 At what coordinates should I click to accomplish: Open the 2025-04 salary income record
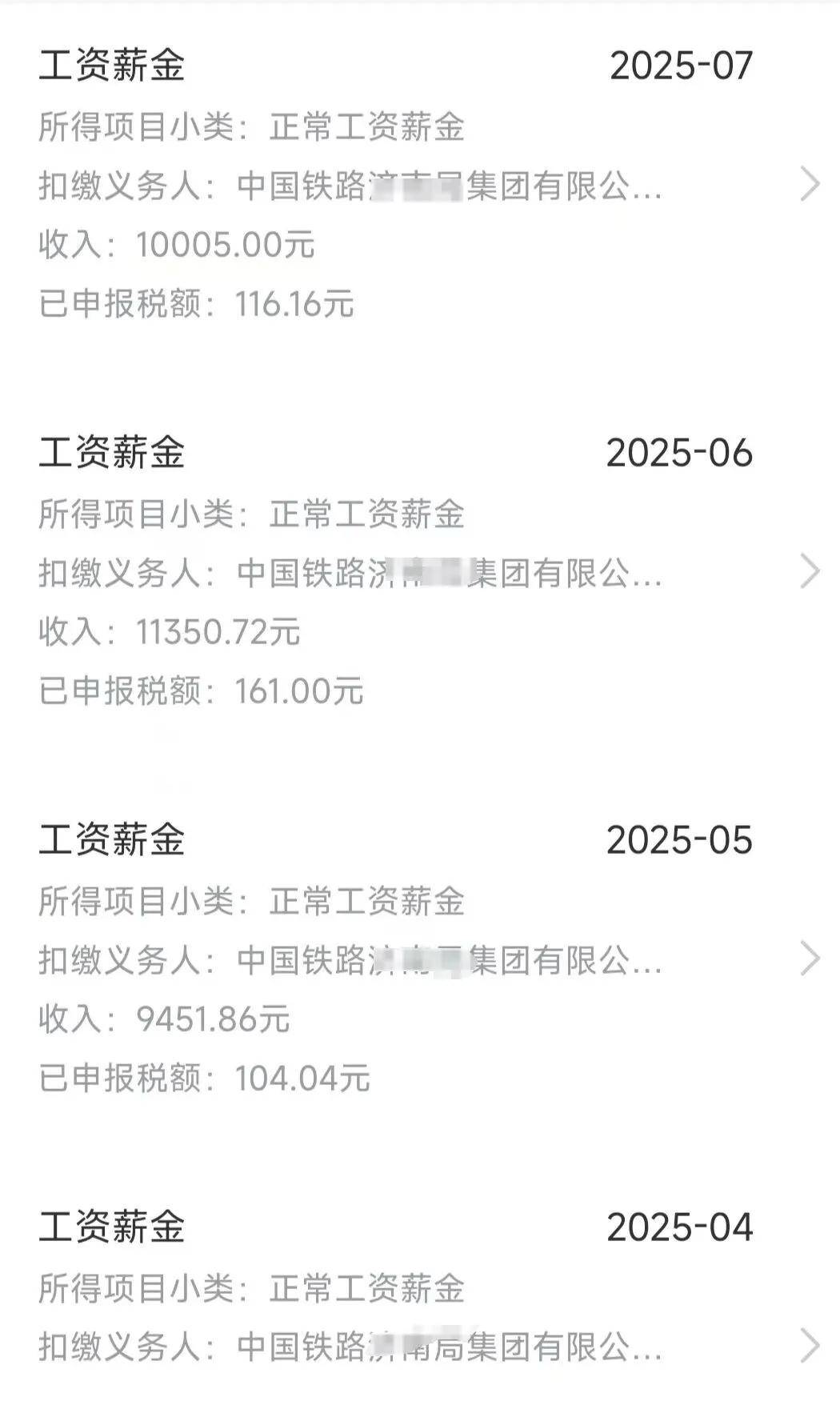point(810,1346)
